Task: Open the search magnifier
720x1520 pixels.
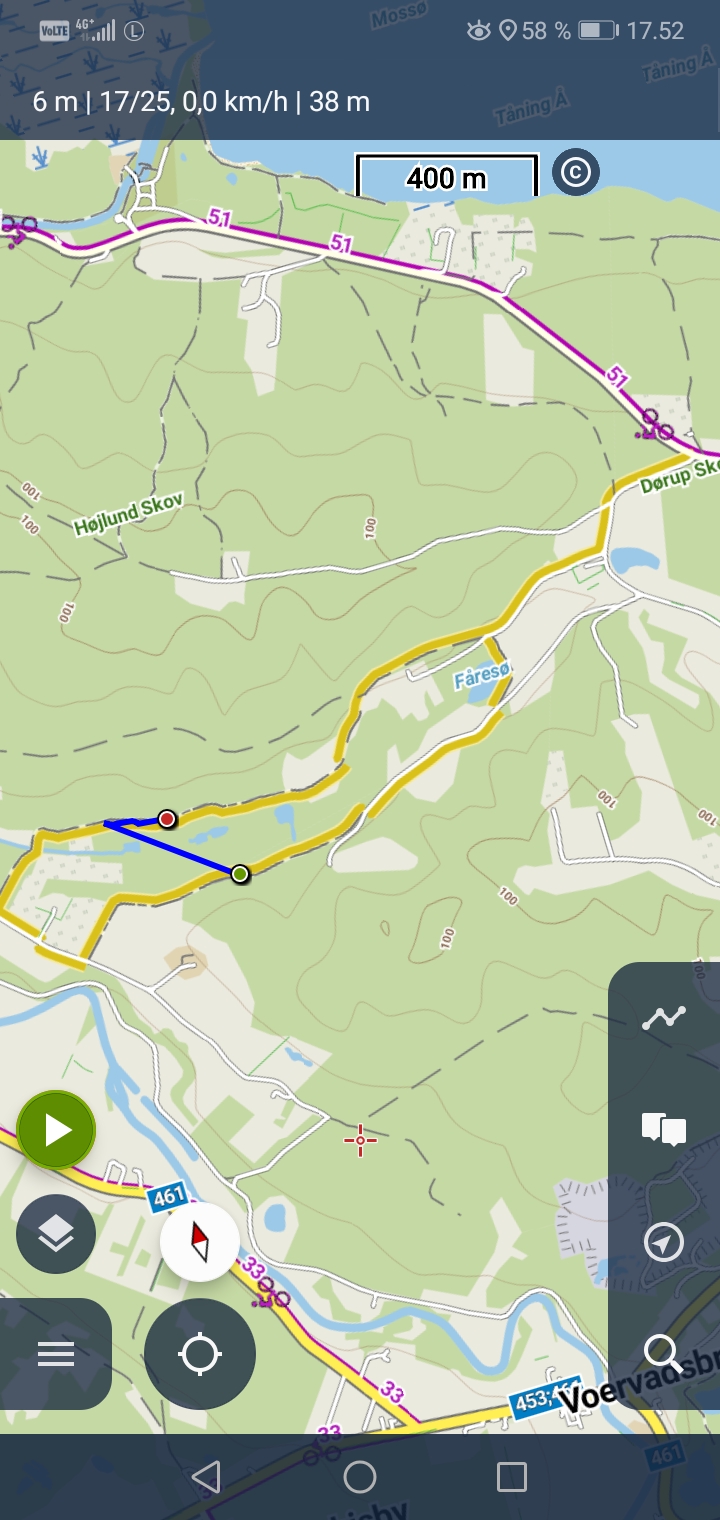Action: click(663, 1354)
